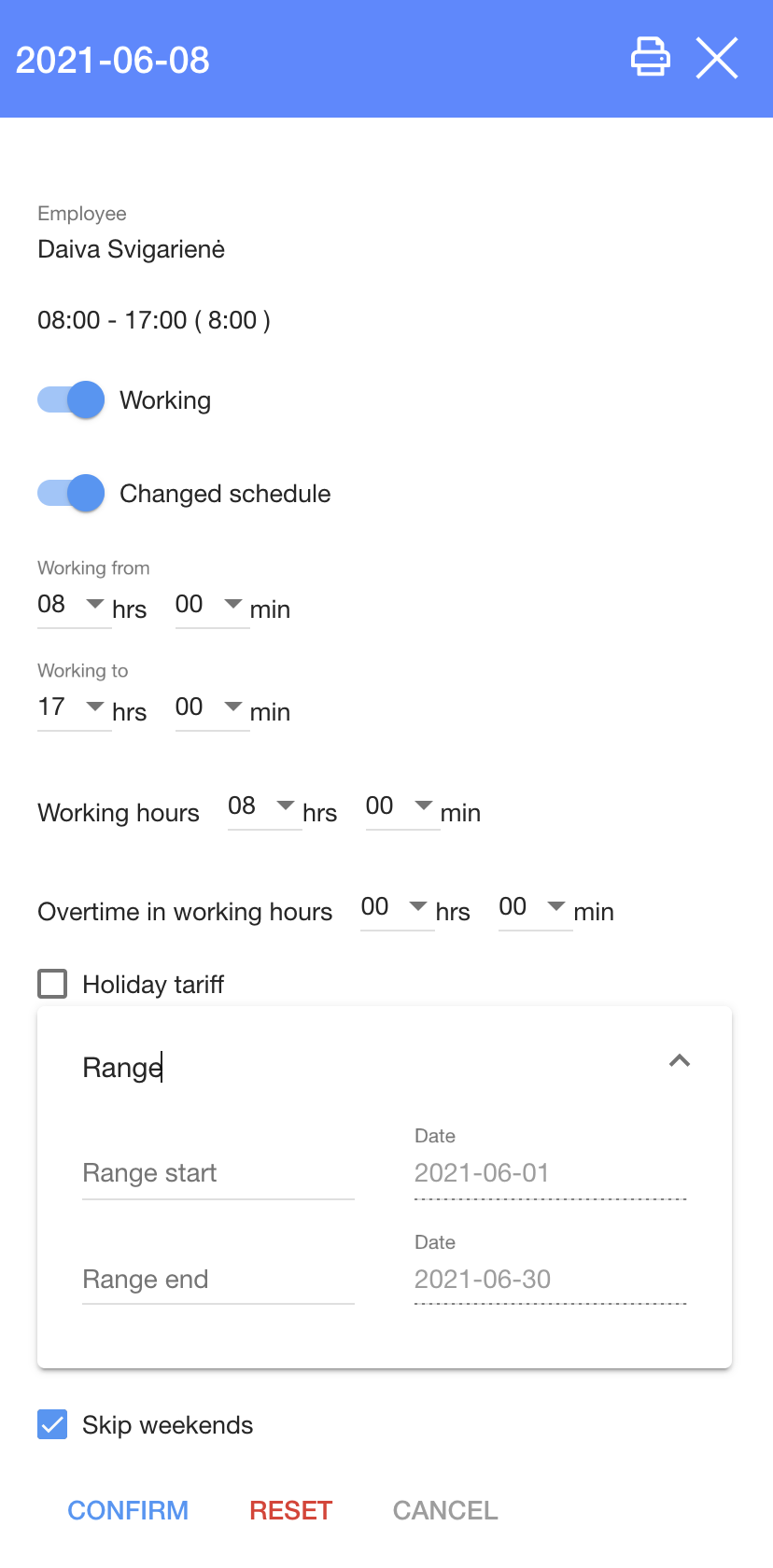The width and height of the screenshot is (773, 1568).
Task: Change the Working hours min dropdown
Action: coord(401,806)
